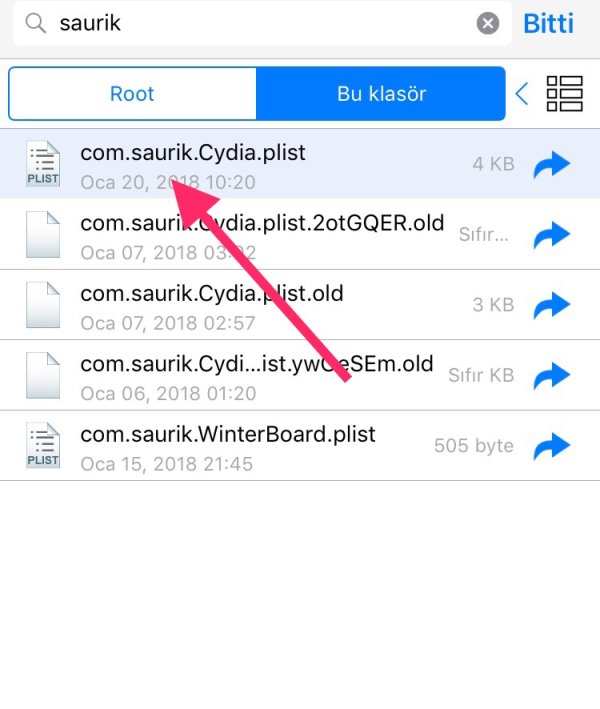Screen dimensions: 600x709
Task: Share the file dated Oca 06, 2018
Action: coord(551,376)
